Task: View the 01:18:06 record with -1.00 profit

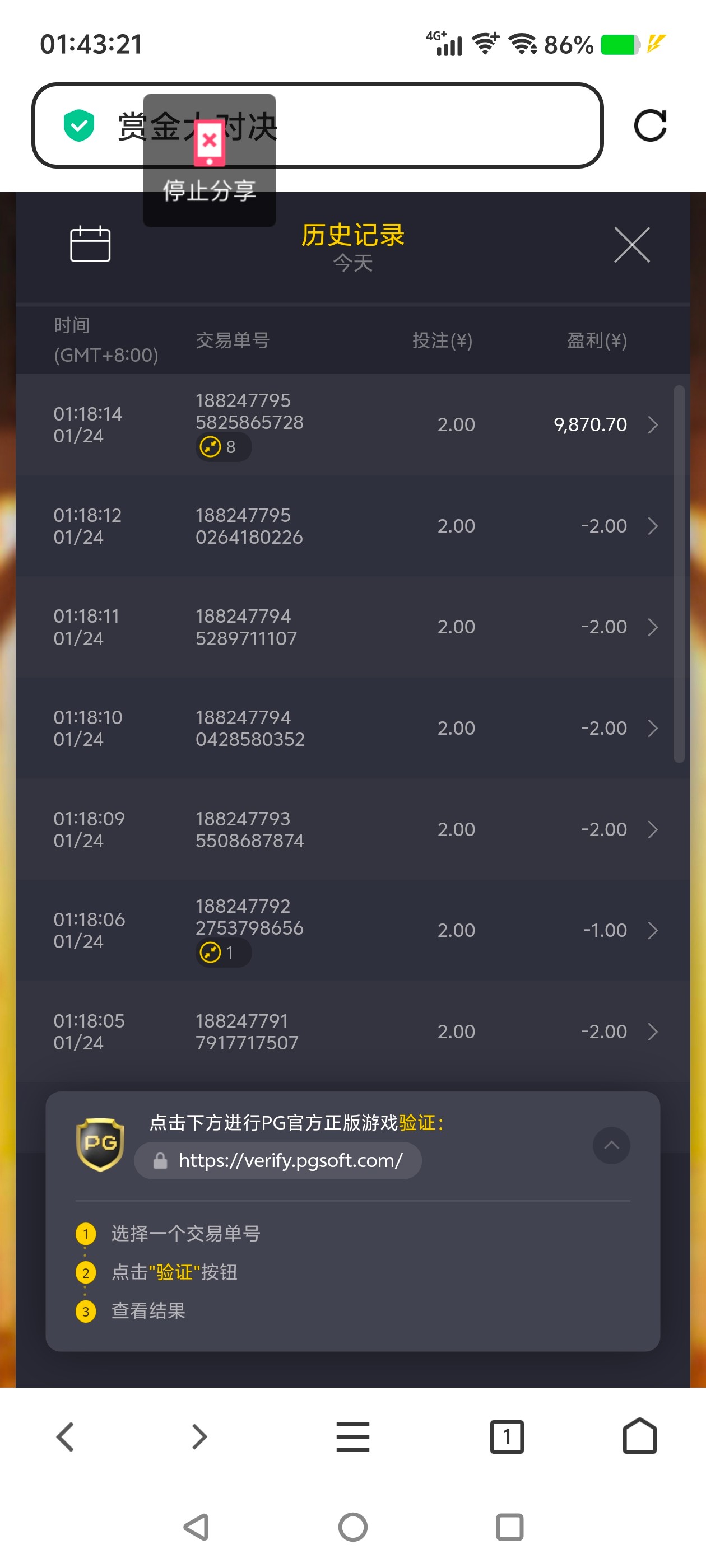Action: 354,930
